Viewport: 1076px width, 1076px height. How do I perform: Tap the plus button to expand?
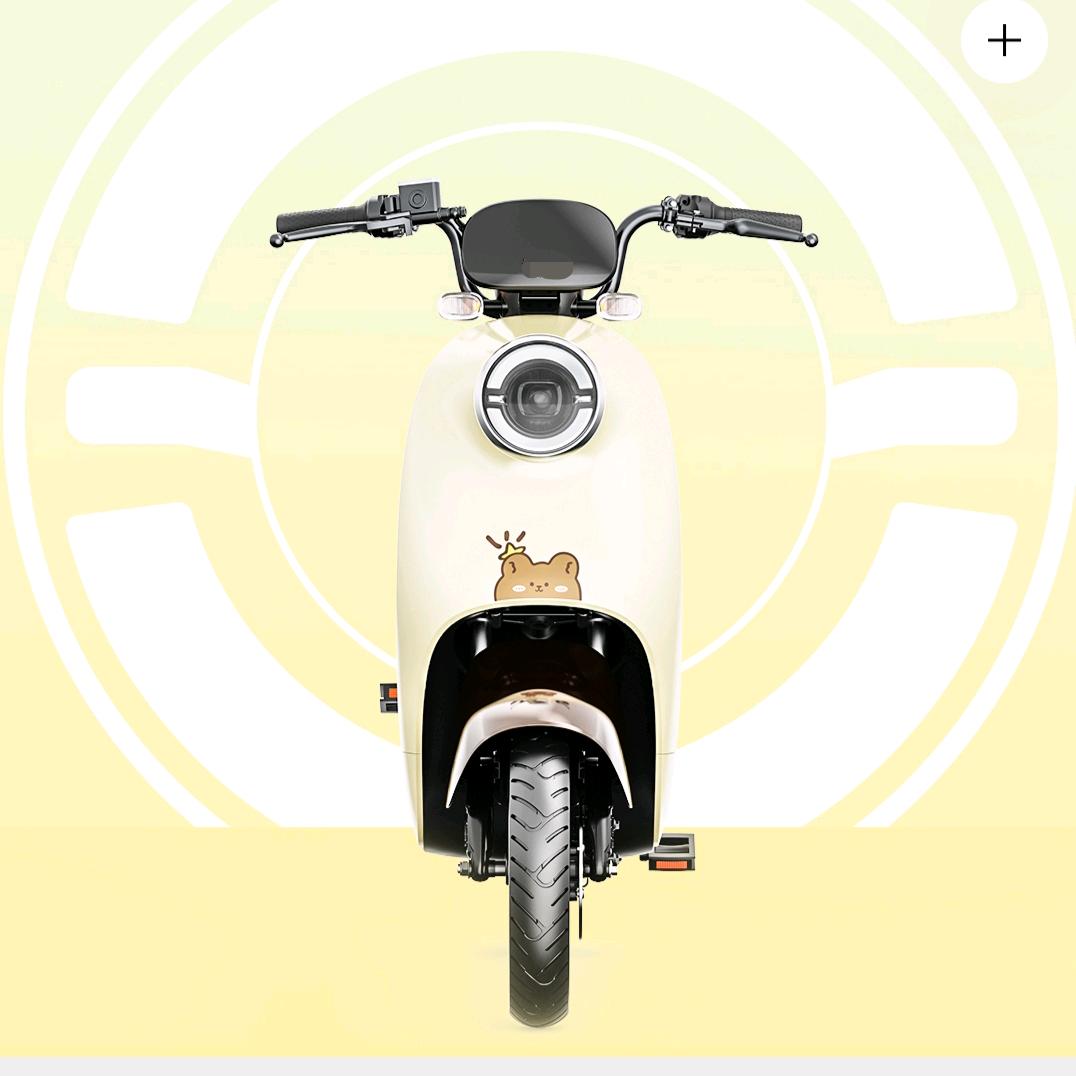(1004, 41)
